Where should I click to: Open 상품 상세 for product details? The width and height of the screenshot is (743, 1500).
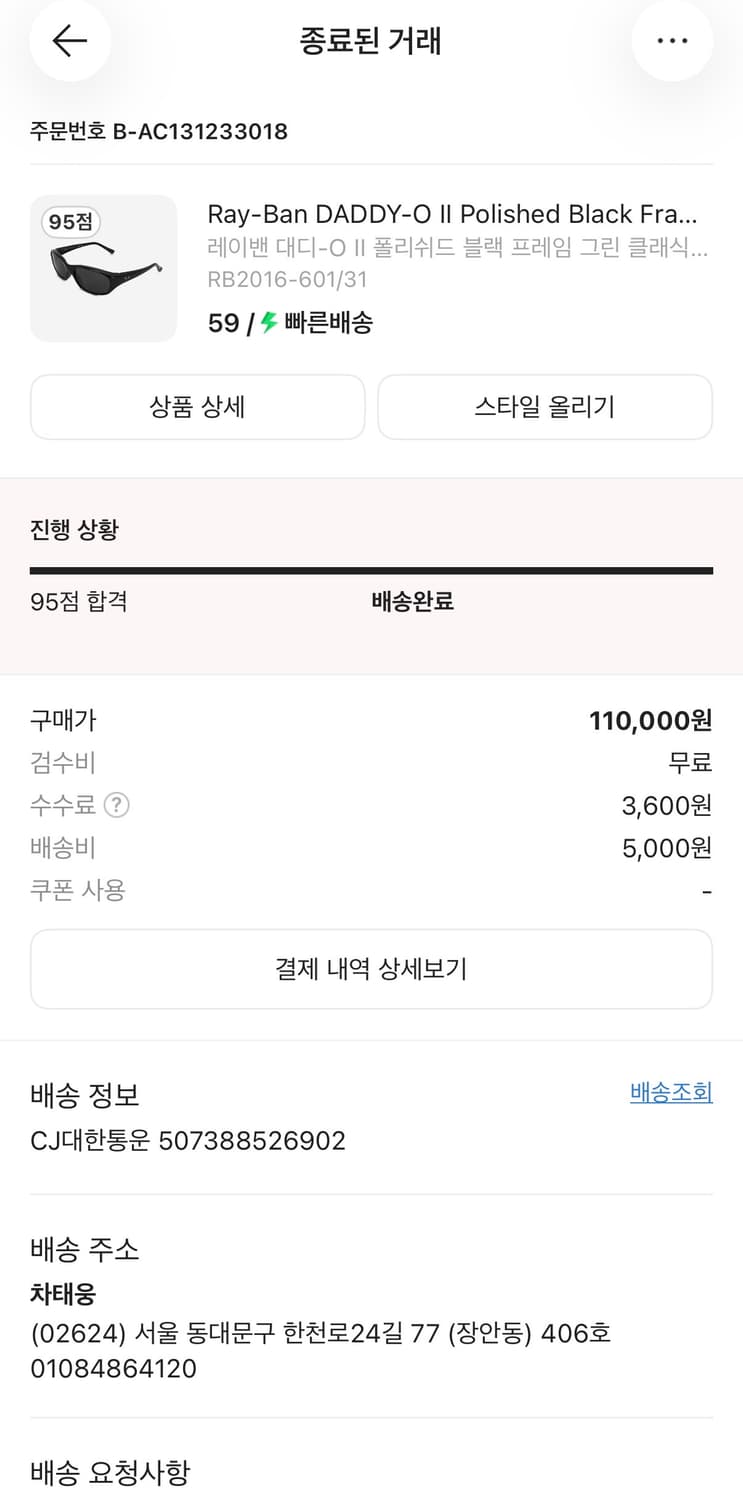[197, 407]
